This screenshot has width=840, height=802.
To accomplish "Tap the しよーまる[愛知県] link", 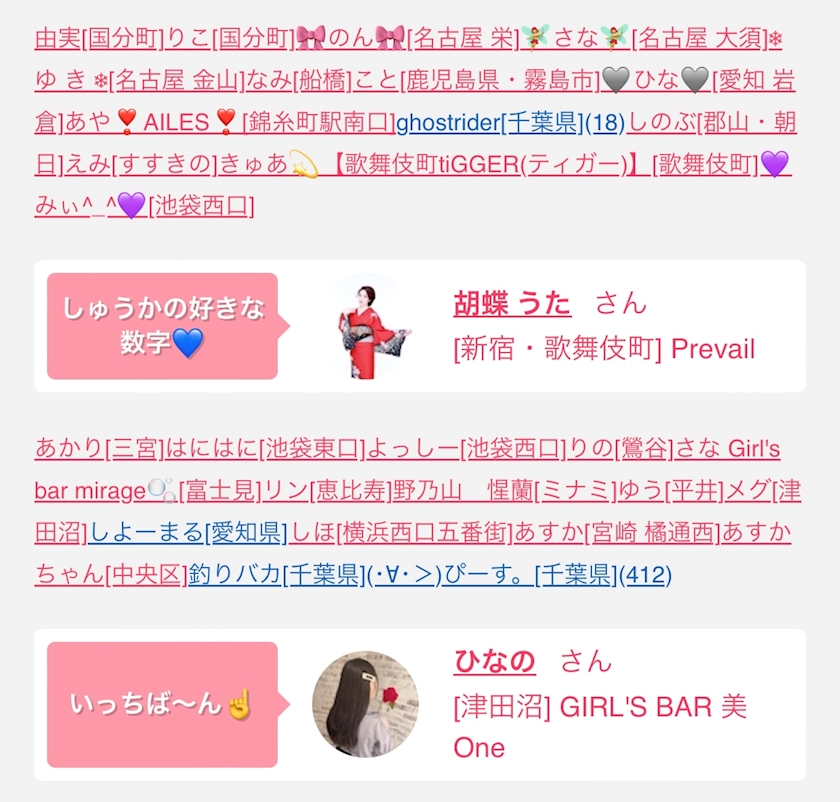I will pyautogui.click(x=188, y=532).
